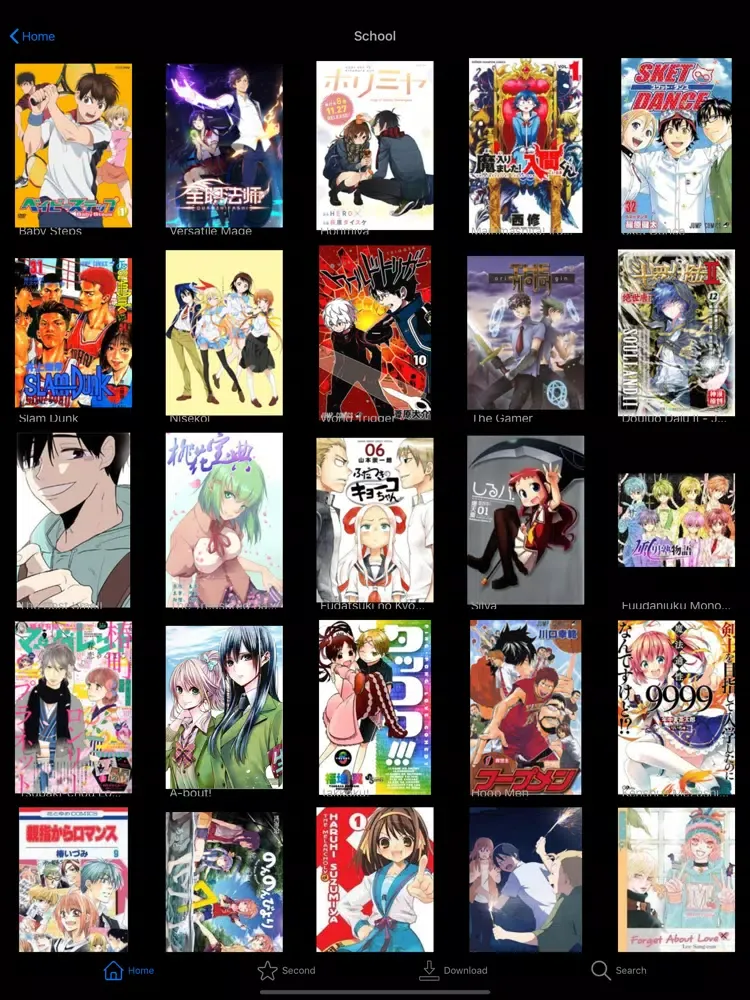Screen dimensions: 750x1000
Task: Open the Silva manga
Action: tap(526, 520)
